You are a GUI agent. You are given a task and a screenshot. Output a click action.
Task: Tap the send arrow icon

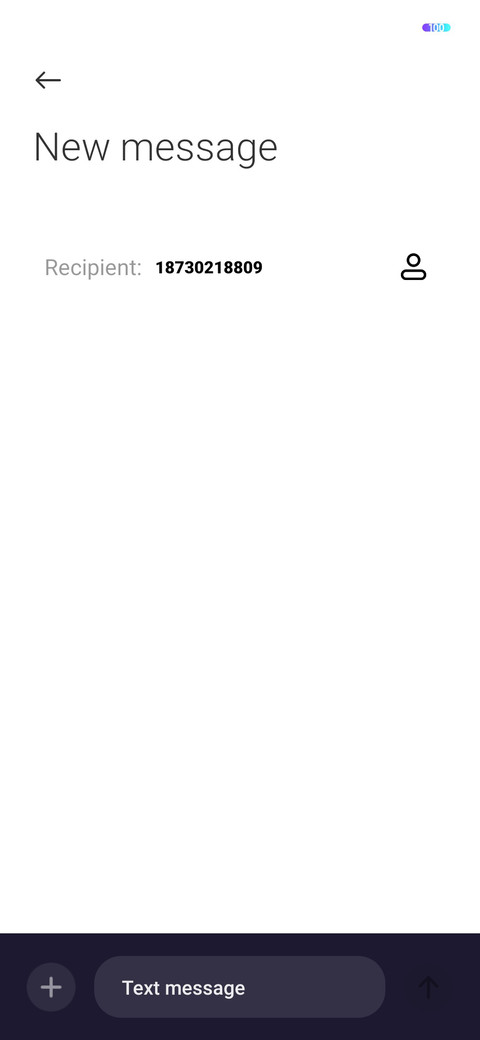428,987
